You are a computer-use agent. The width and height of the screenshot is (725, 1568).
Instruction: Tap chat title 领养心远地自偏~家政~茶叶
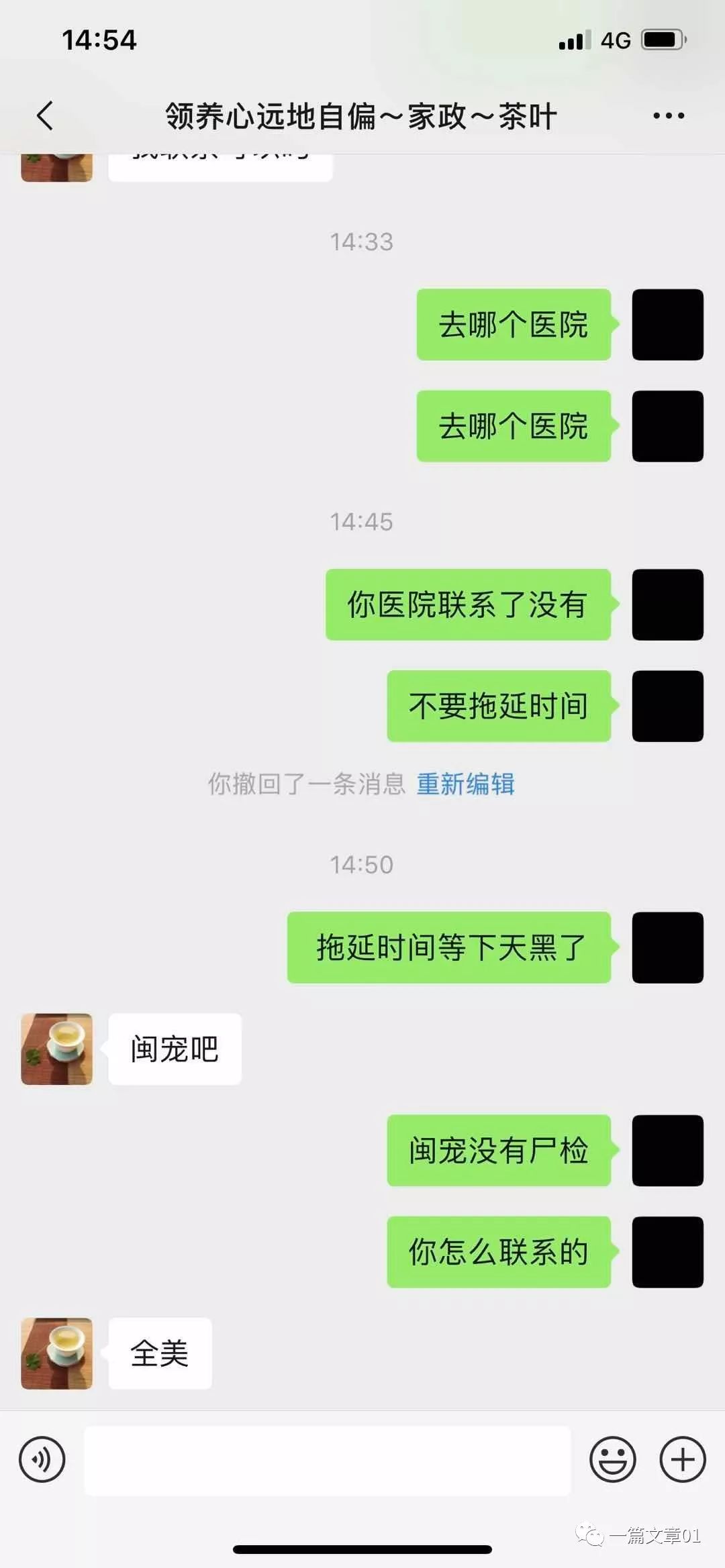click(360, 114)
